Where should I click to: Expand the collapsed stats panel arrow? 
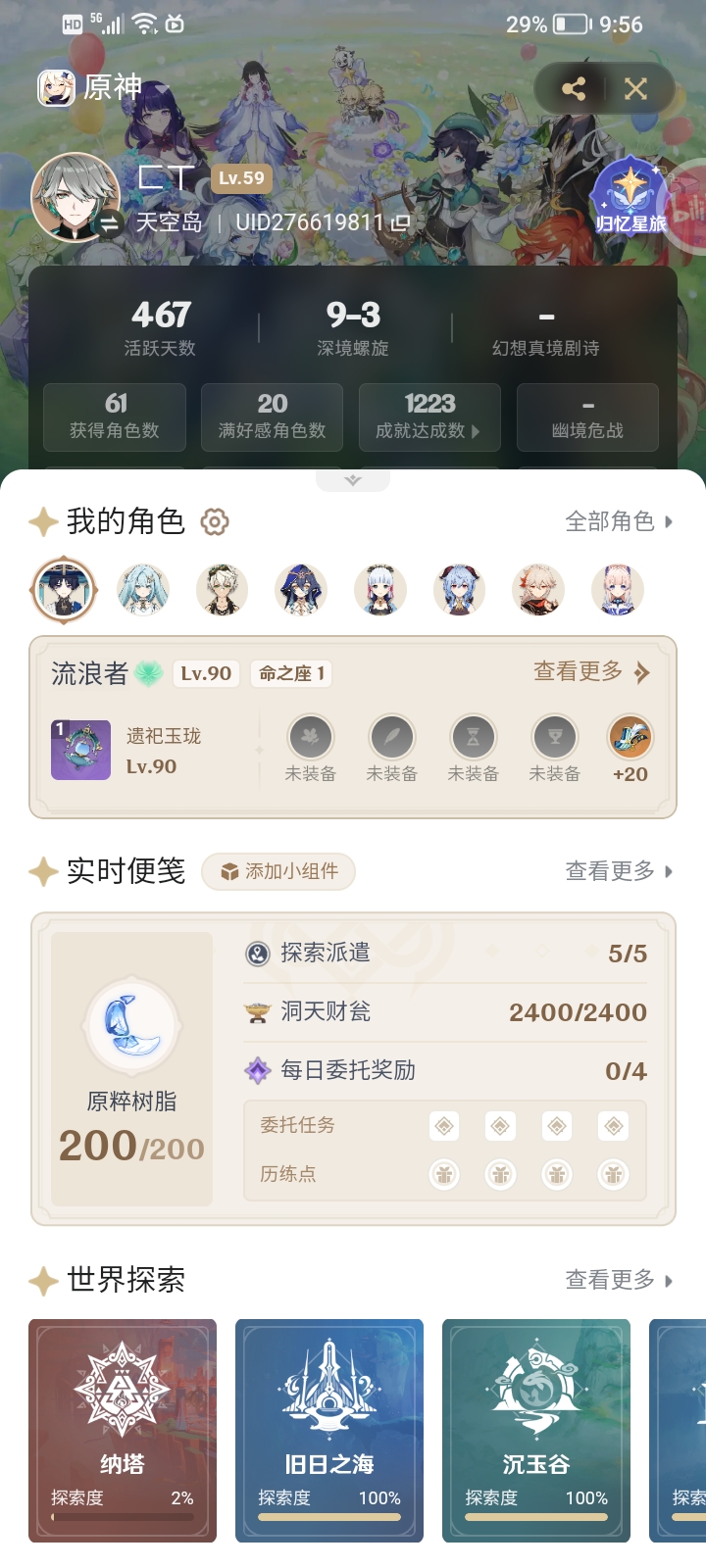coord(353,480)
